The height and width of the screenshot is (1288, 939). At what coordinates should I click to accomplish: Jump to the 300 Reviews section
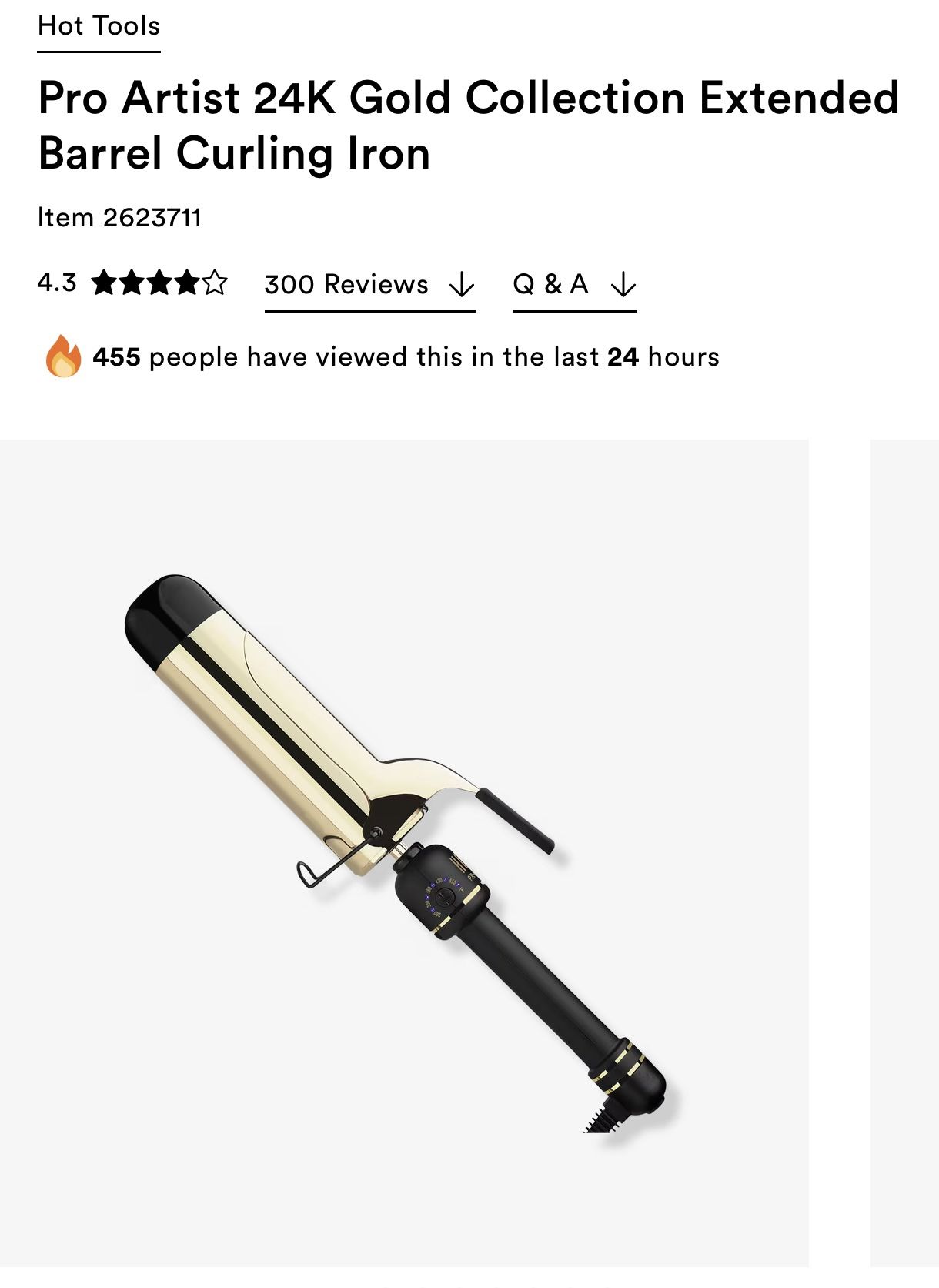tap(369, 285)
